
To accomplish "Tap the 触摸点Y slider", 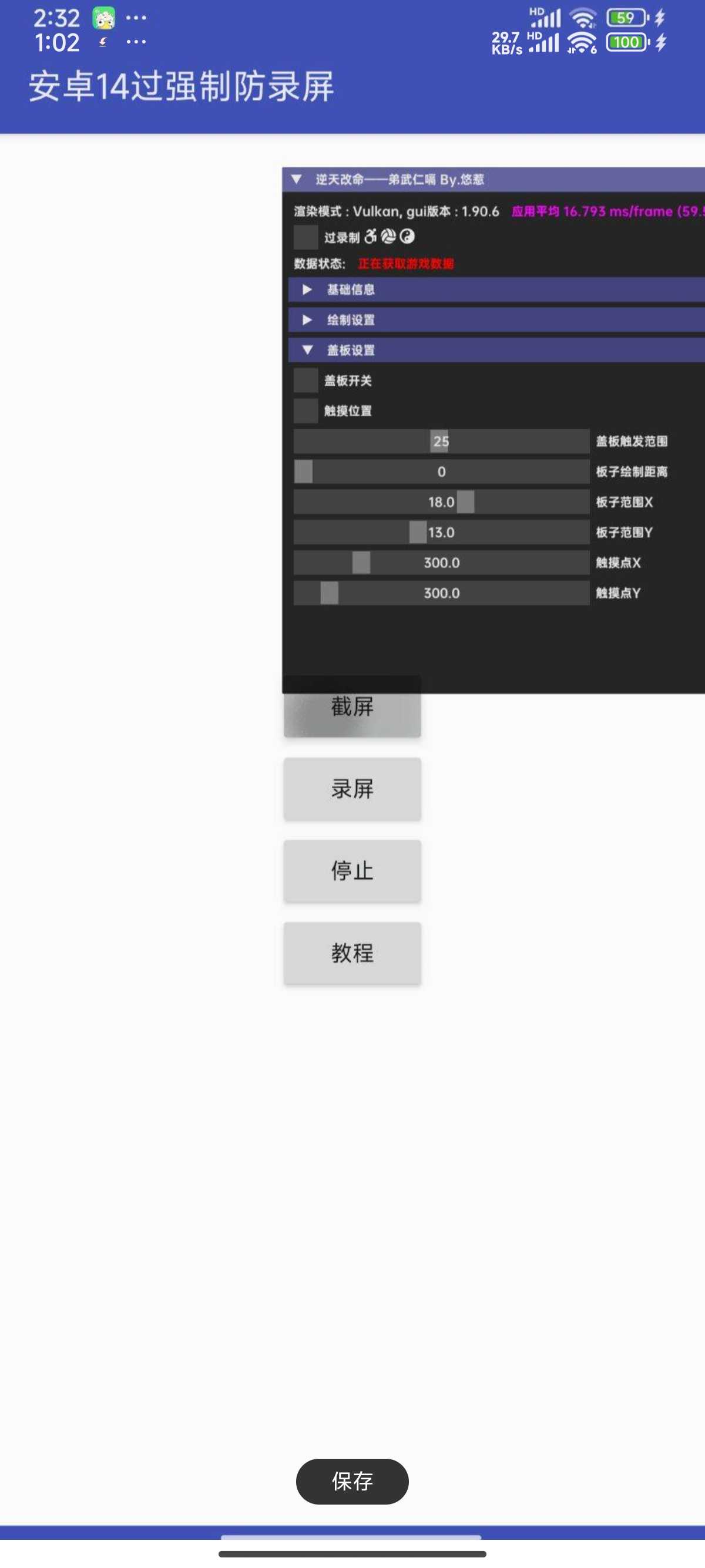I will click(441, 594).
